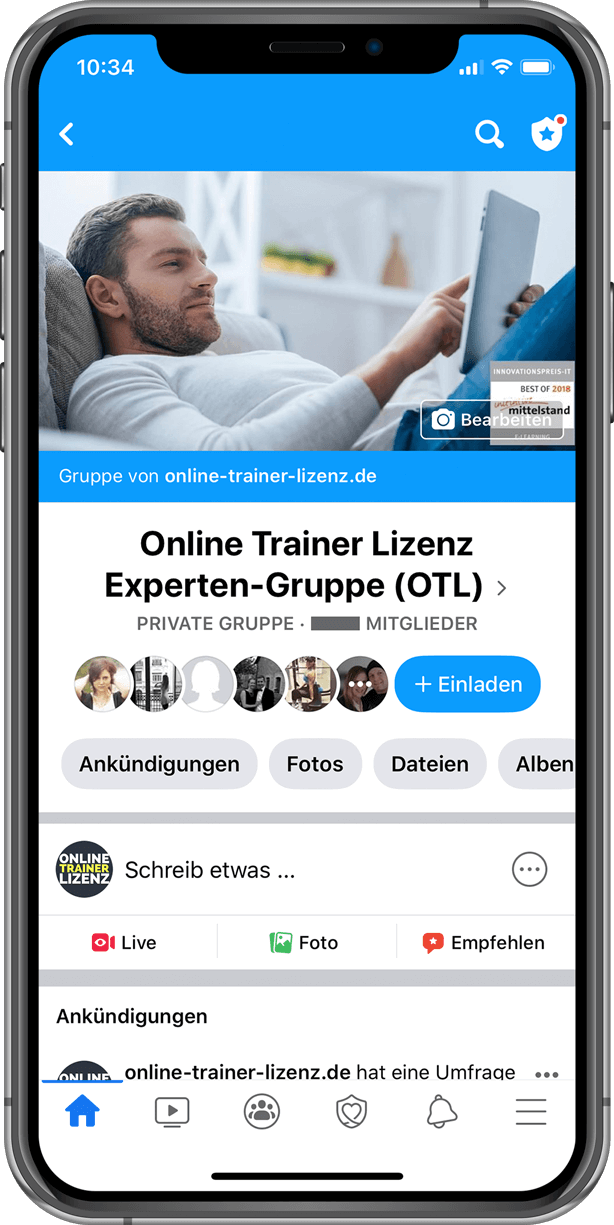Screen dimensions: 614x1225
Task: Search within the group
Action: [489, 134]
